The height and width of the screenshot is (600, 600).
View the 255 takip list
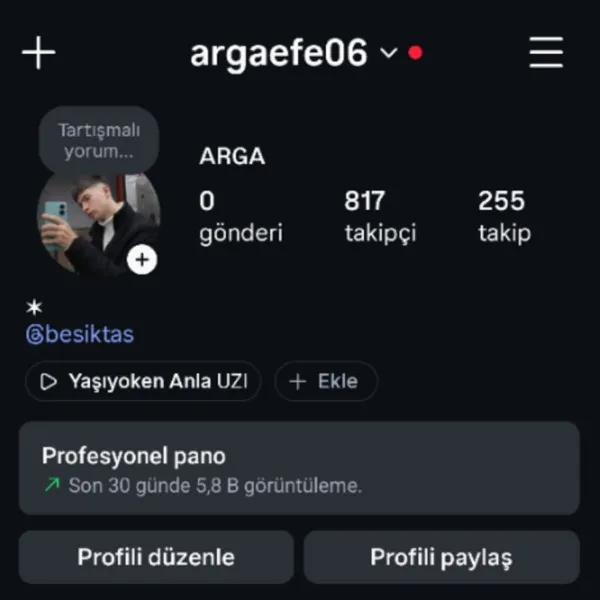point(504,216)
